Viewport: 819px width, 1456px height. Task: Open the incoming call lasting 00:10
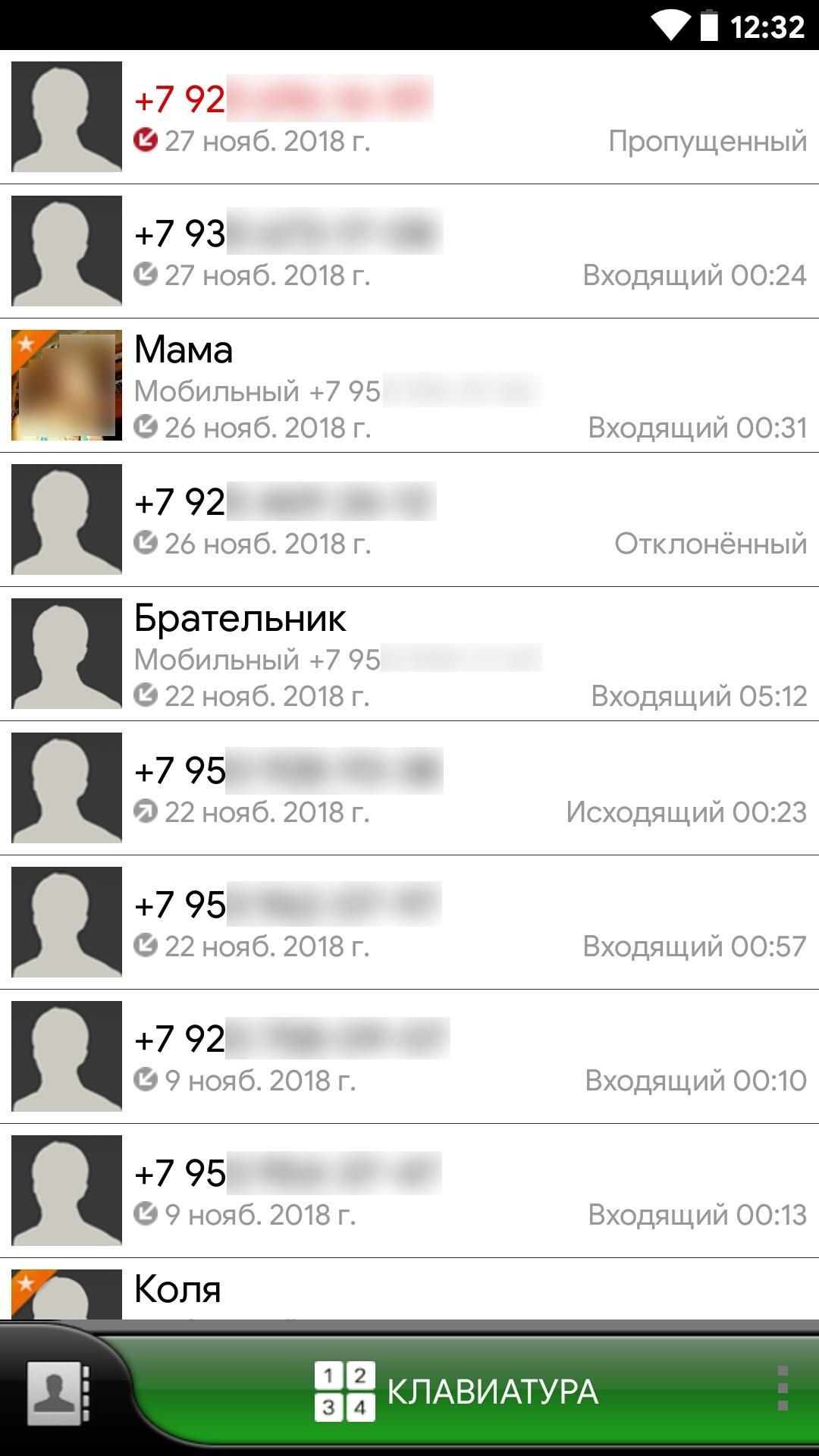(470, 1057)
